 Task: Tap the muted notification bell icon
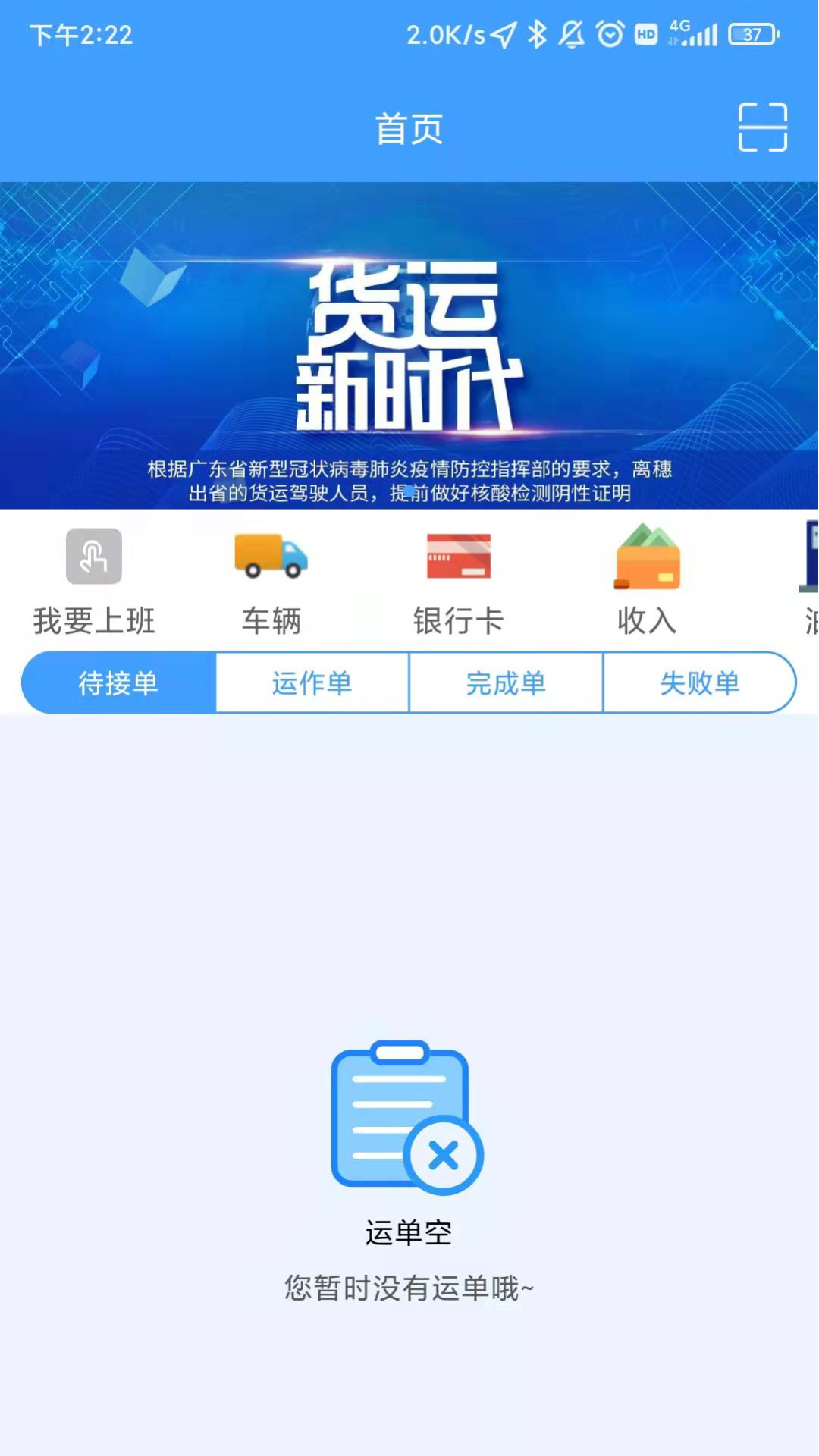point(571,34)
